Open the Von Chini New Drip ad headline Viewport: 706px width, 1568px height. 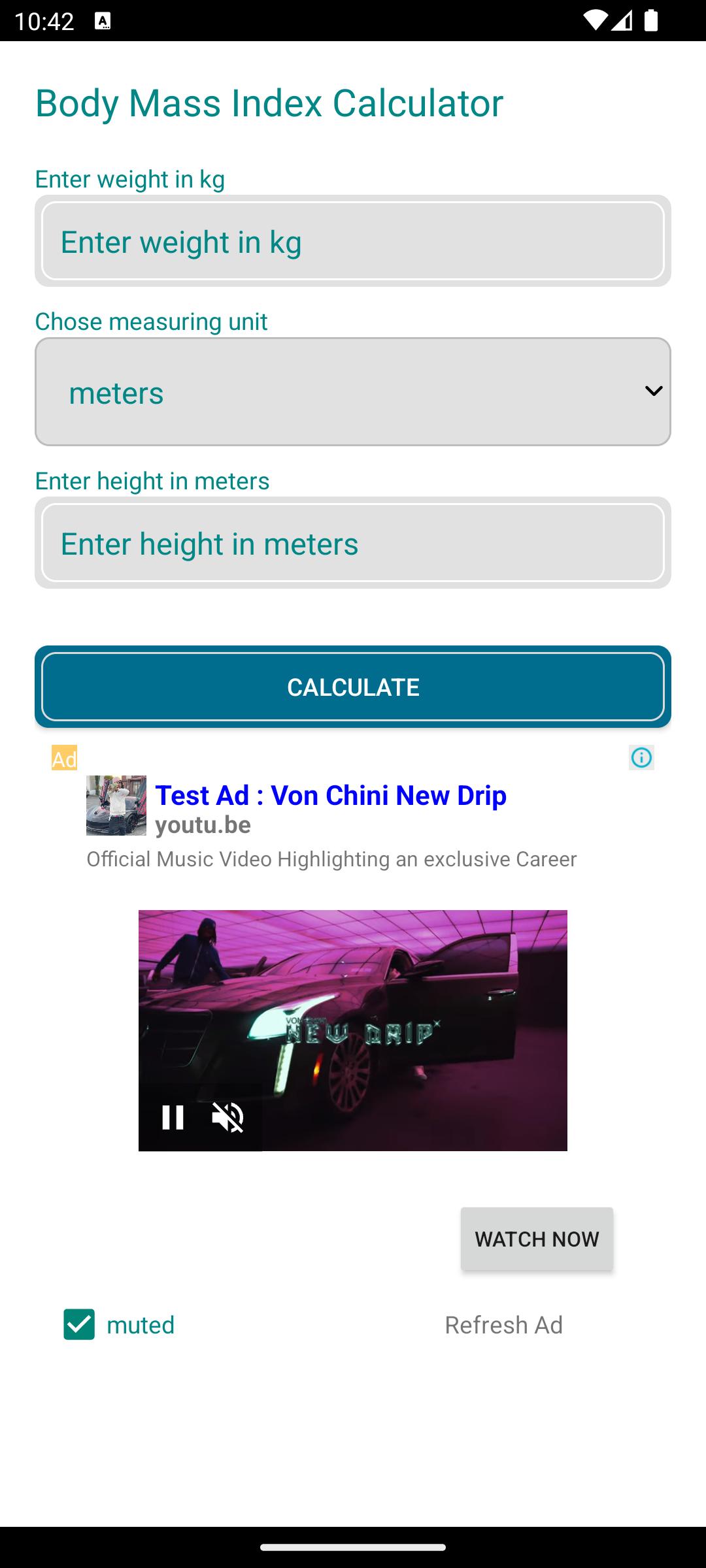331,795
